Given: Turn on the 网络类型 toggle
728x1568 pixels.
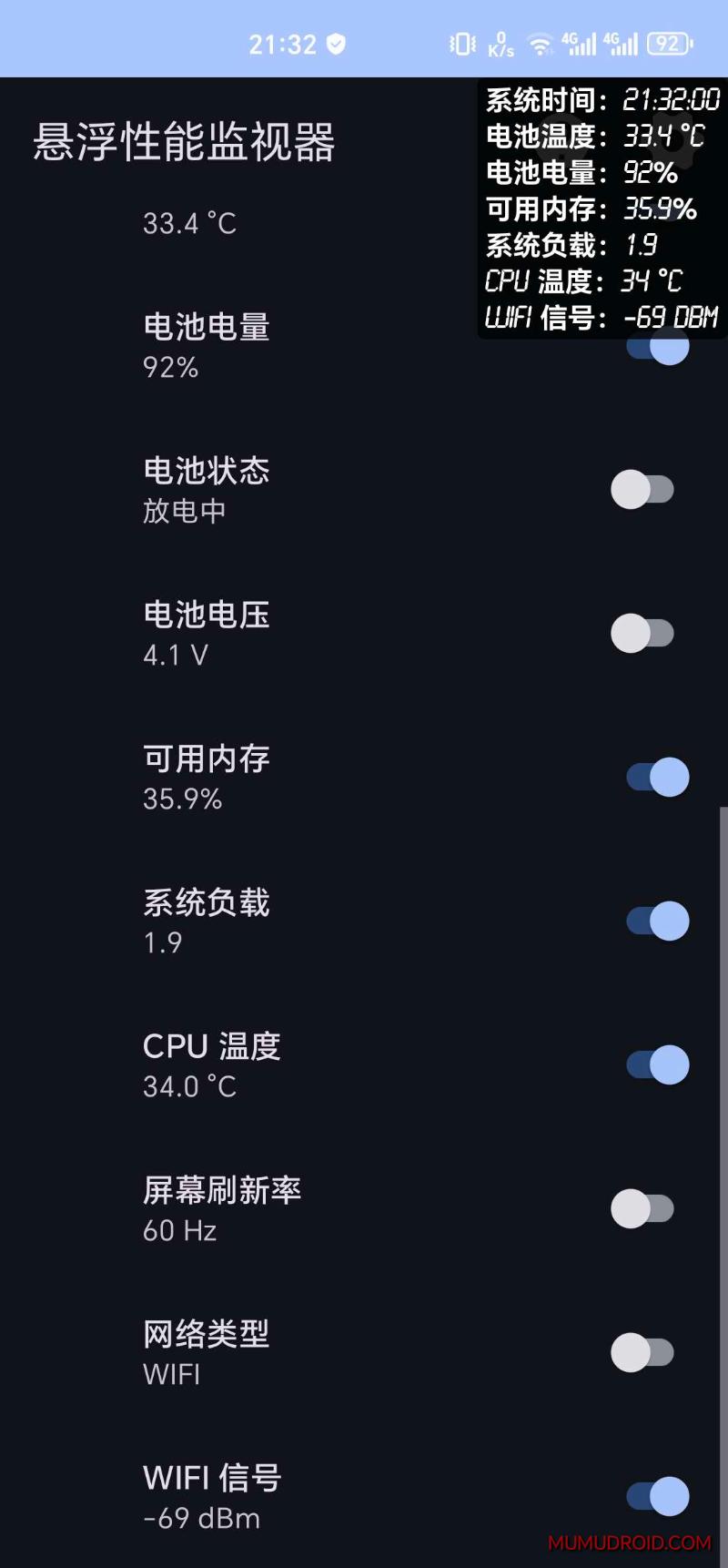Looking at the screenshot, I should tap(642, 1352).
